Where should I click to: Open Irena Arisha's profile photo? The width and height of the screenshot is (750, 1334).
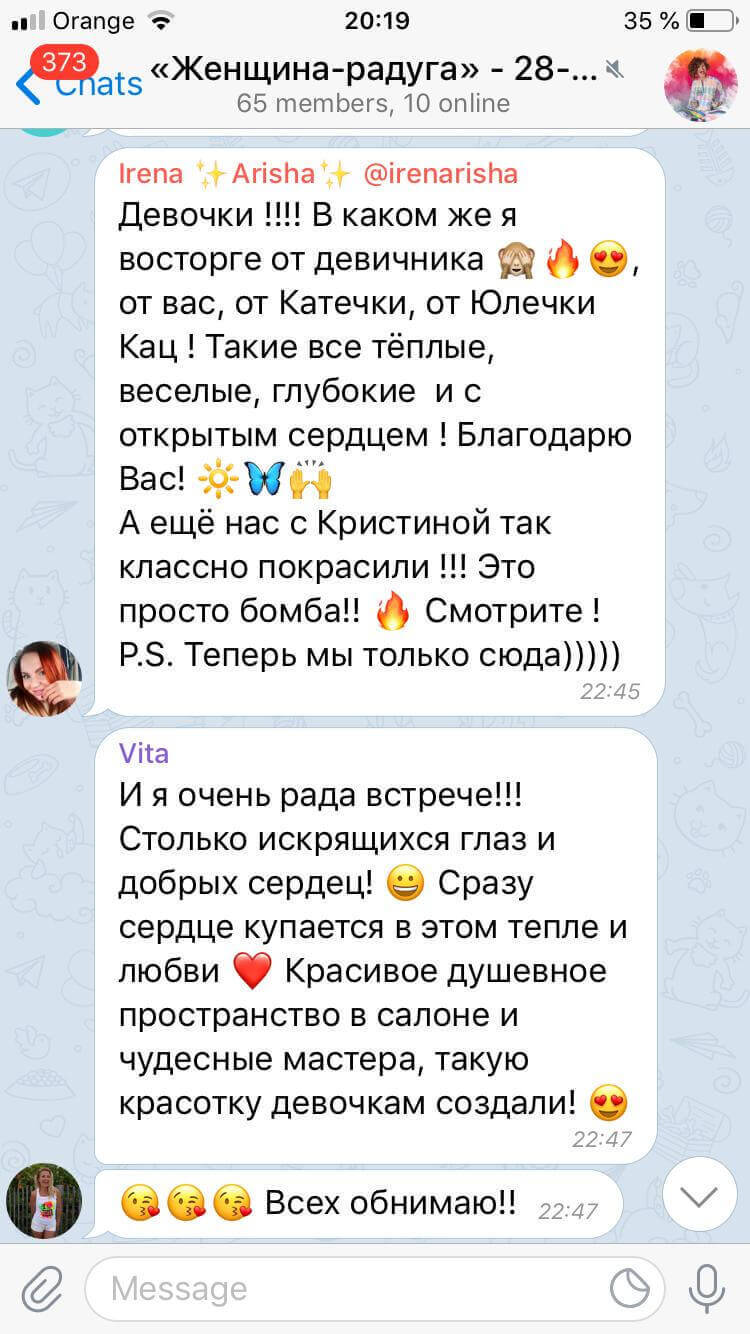44,678
